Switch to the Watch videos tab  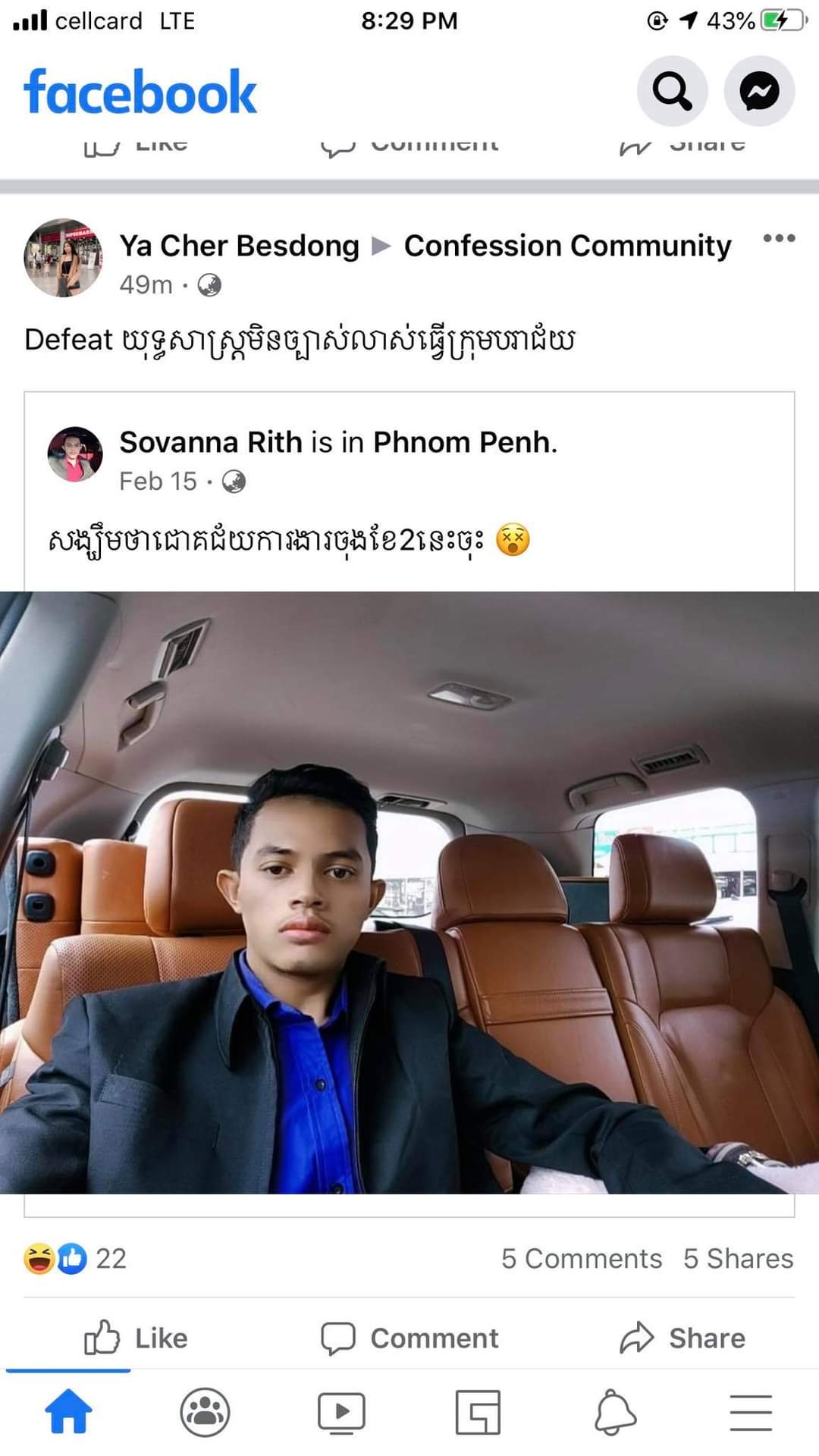coord(341,1413)
